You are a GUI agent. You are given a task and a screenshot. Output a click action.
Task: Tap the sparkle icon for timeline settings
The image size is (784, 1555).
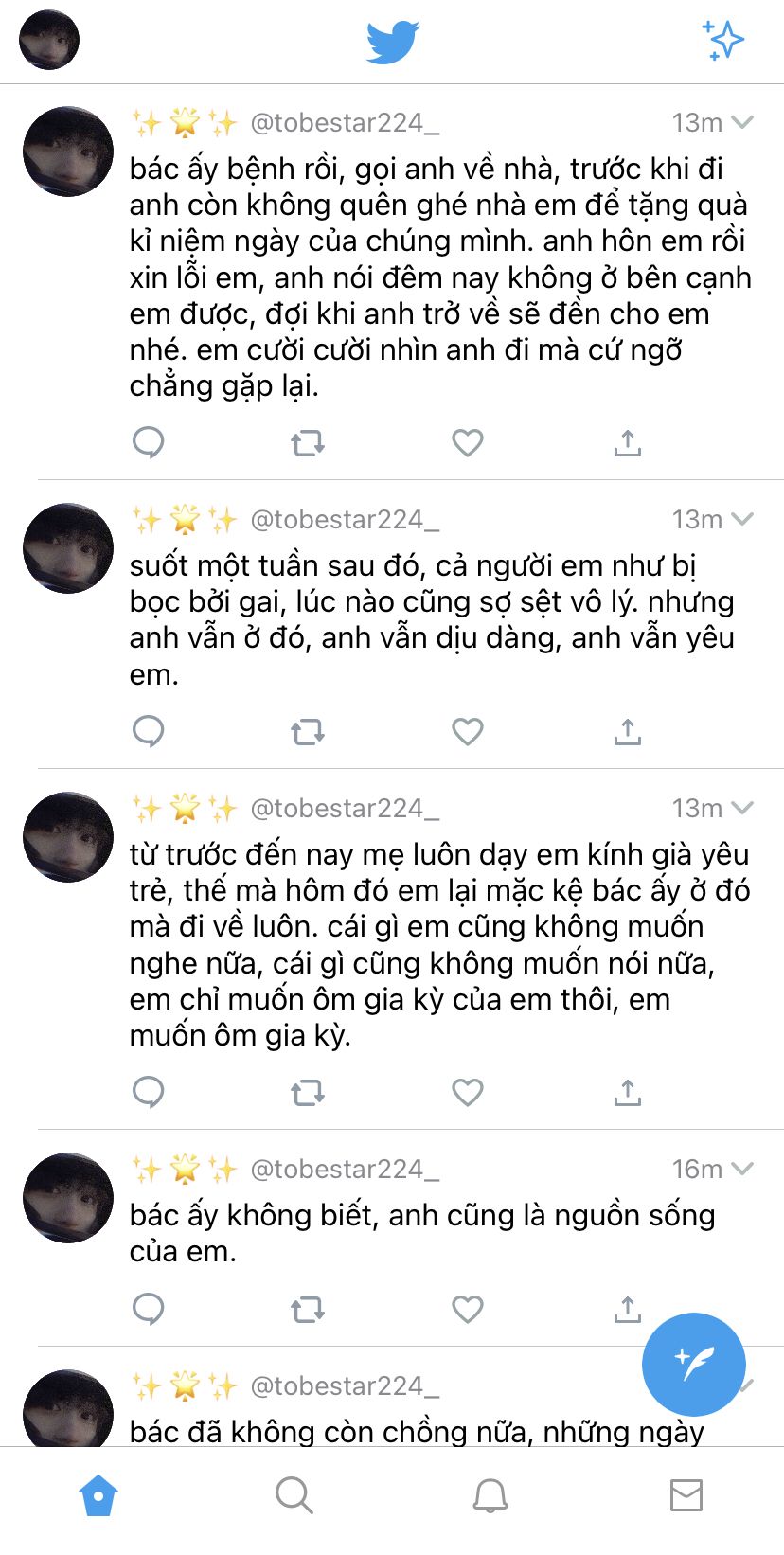point(723,40)
